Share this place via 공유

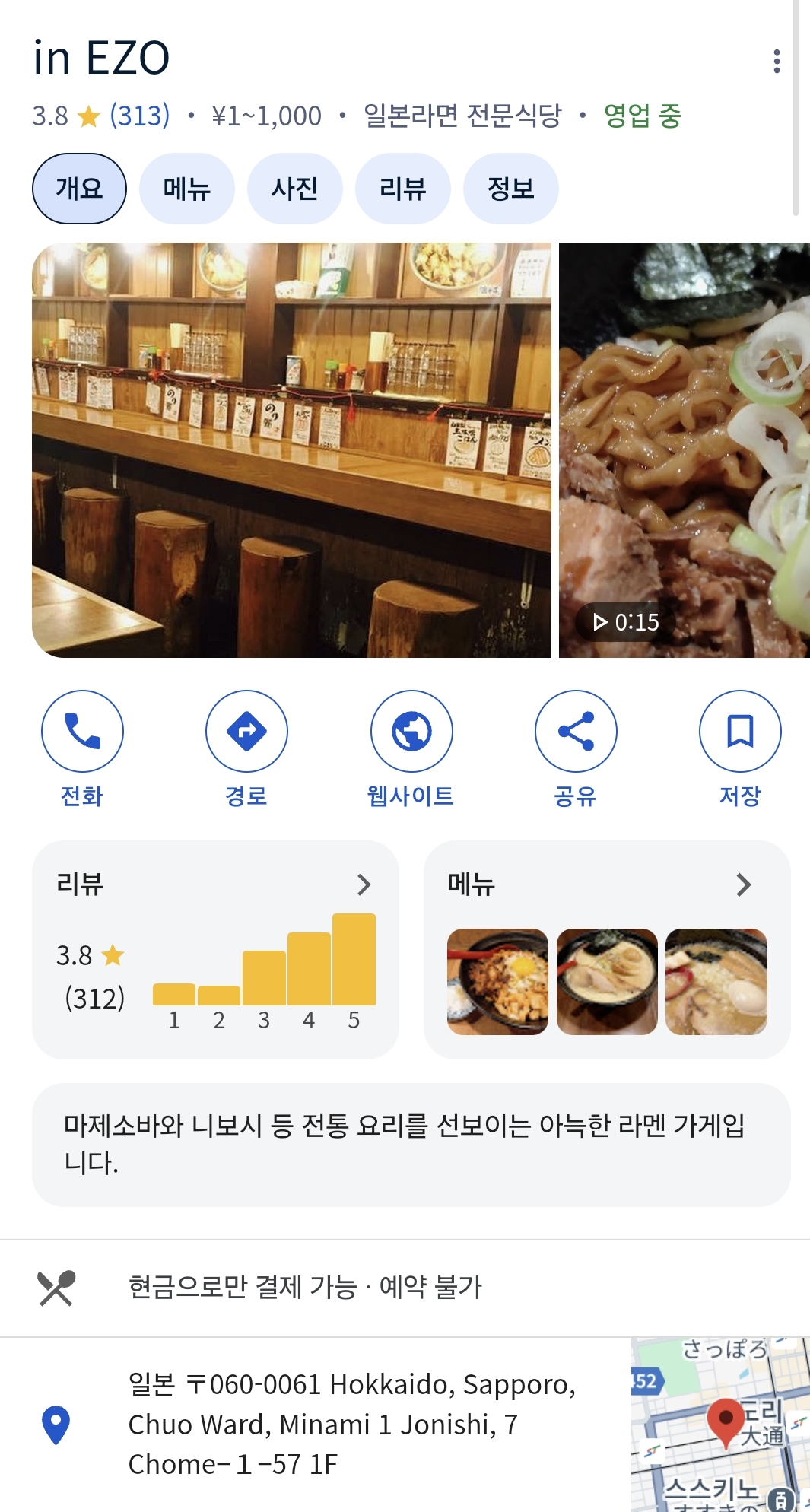[x=576, y=731]
